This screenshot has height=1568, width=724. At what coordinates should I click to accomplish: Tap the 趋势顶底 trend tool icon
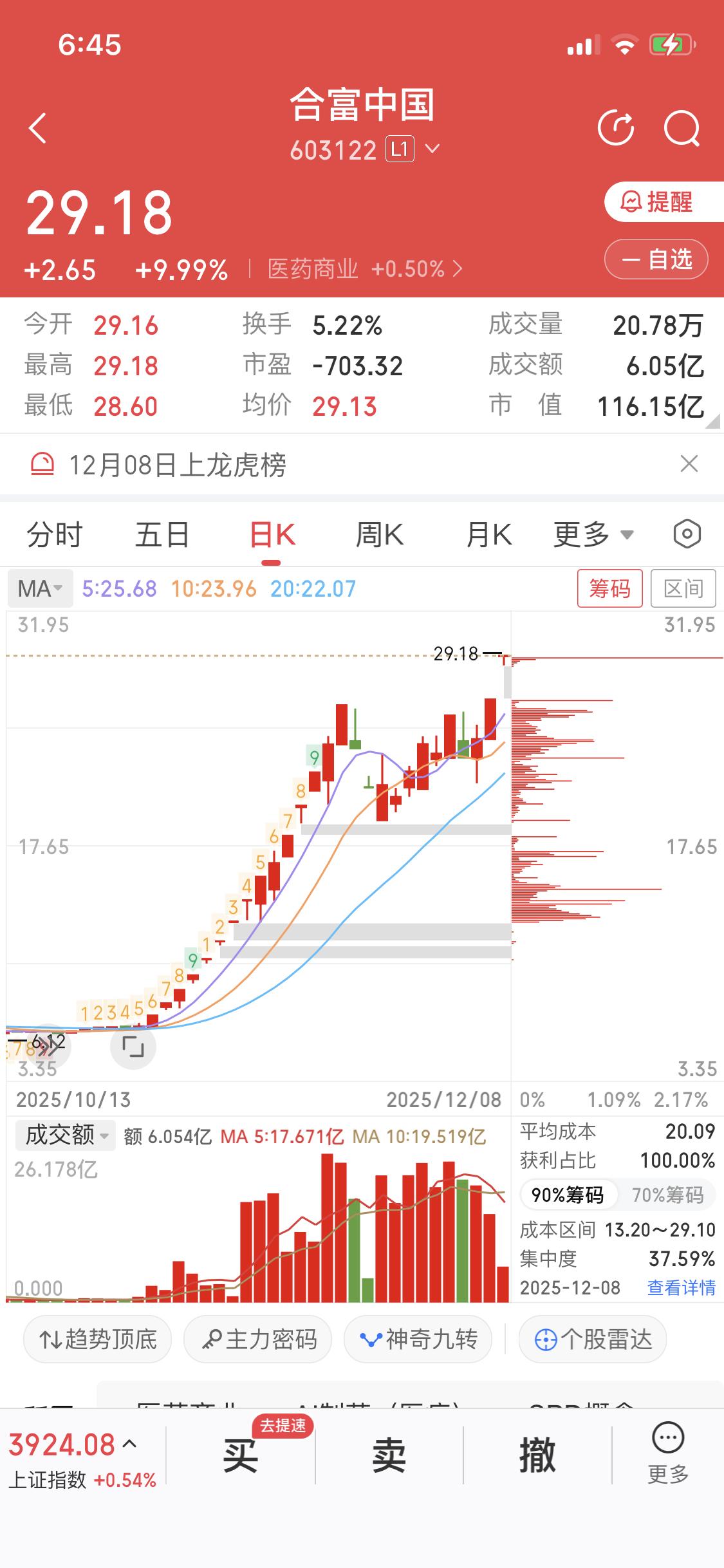click(x=97, y=1339)
